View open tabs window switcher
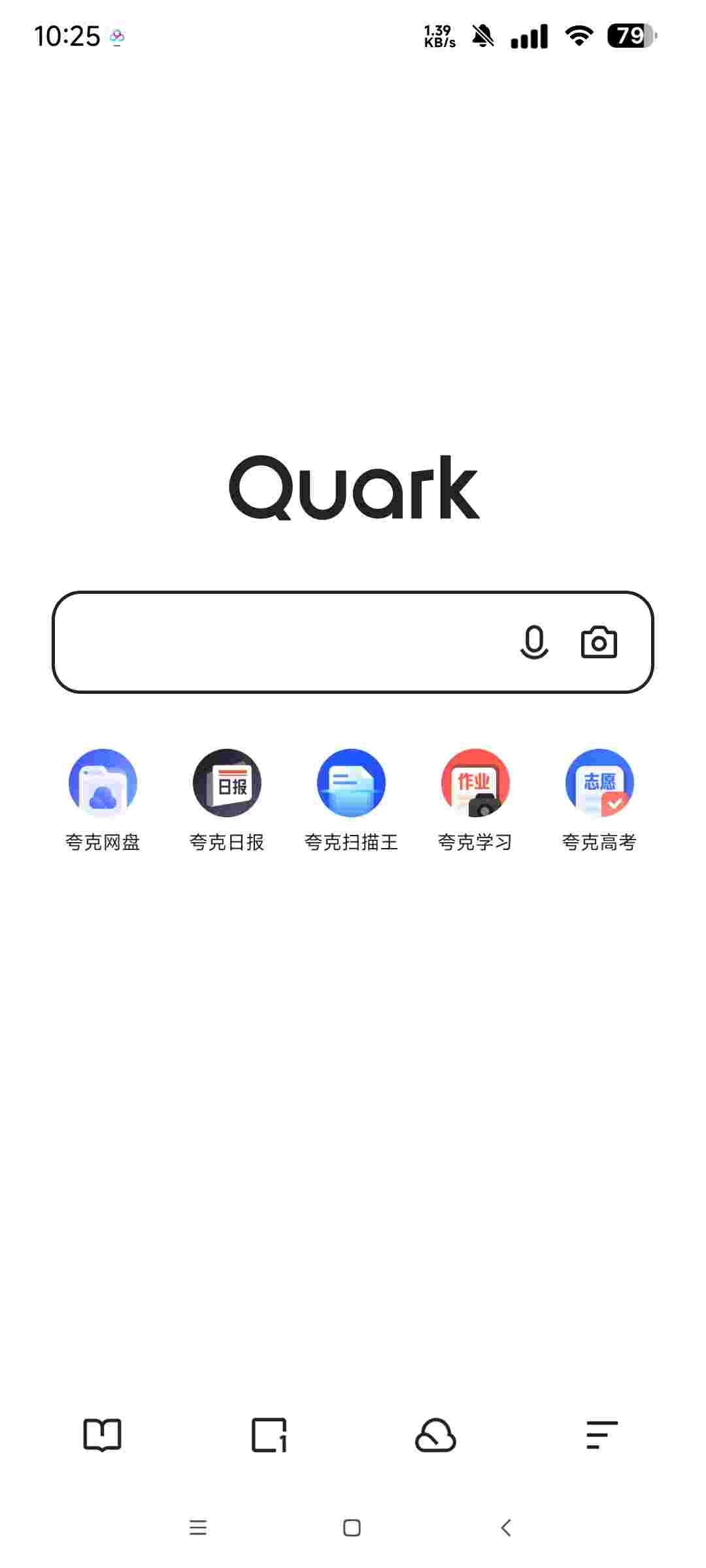The height and width of the screenshot is (1568, 706). (x=269, y=1435)
